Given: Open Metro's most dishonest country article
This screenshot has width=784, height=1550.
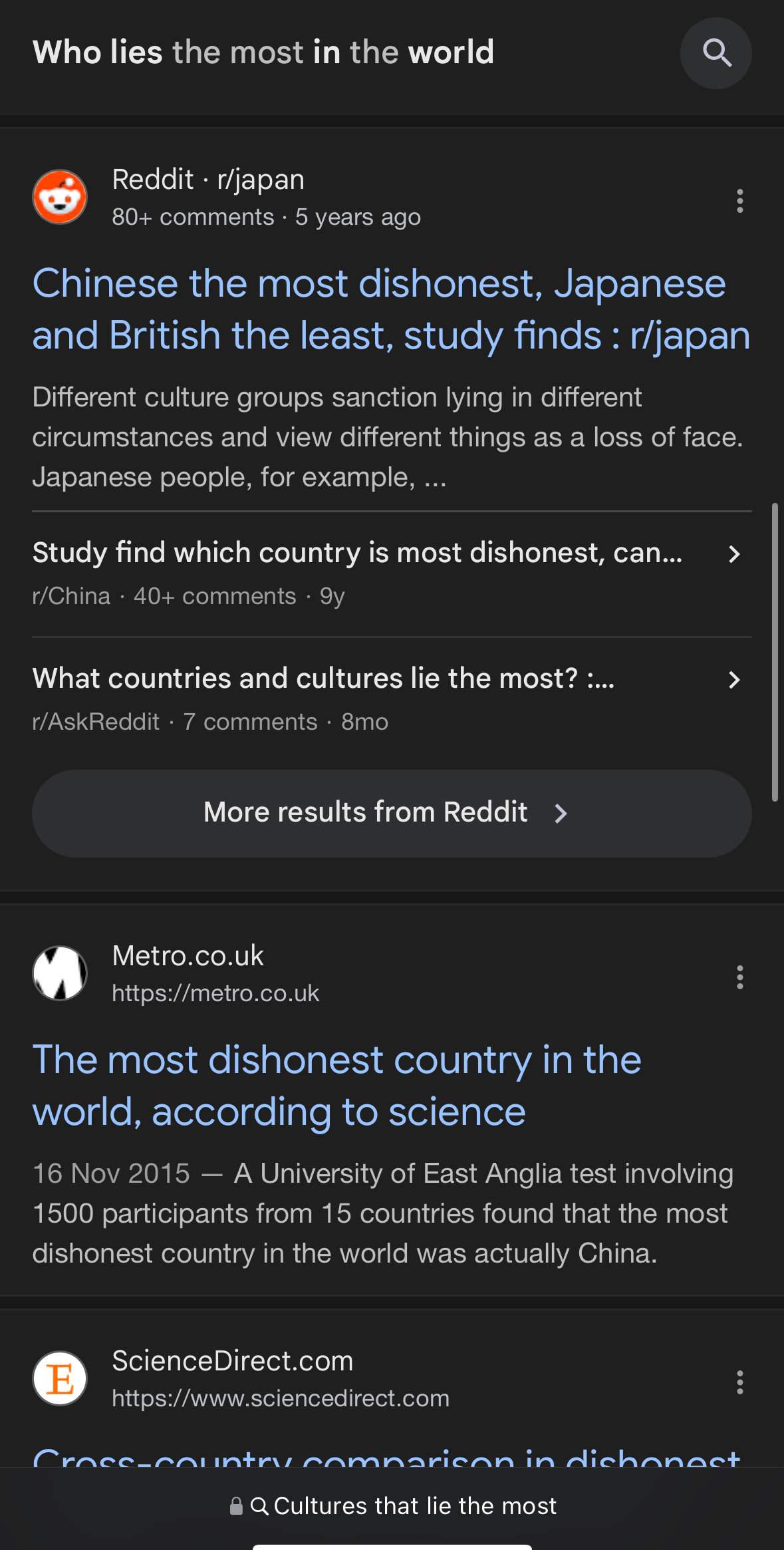Looking at the screenshot, I should pos(337,1086).
